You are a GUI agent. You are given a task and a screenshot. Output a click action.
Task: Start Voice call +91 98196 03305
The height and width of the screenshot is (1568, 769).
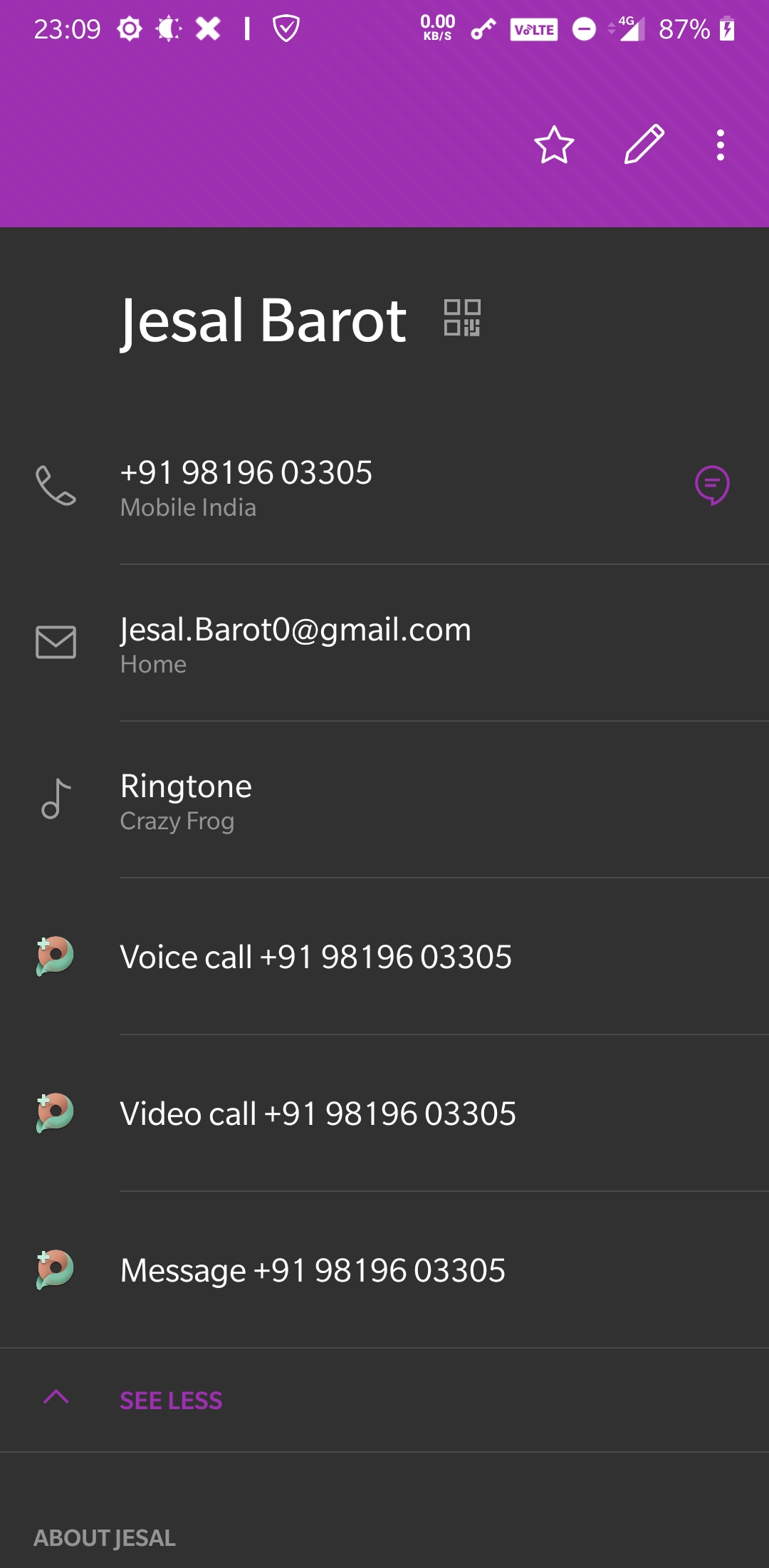pyautogui.click(x=315, y=956)
